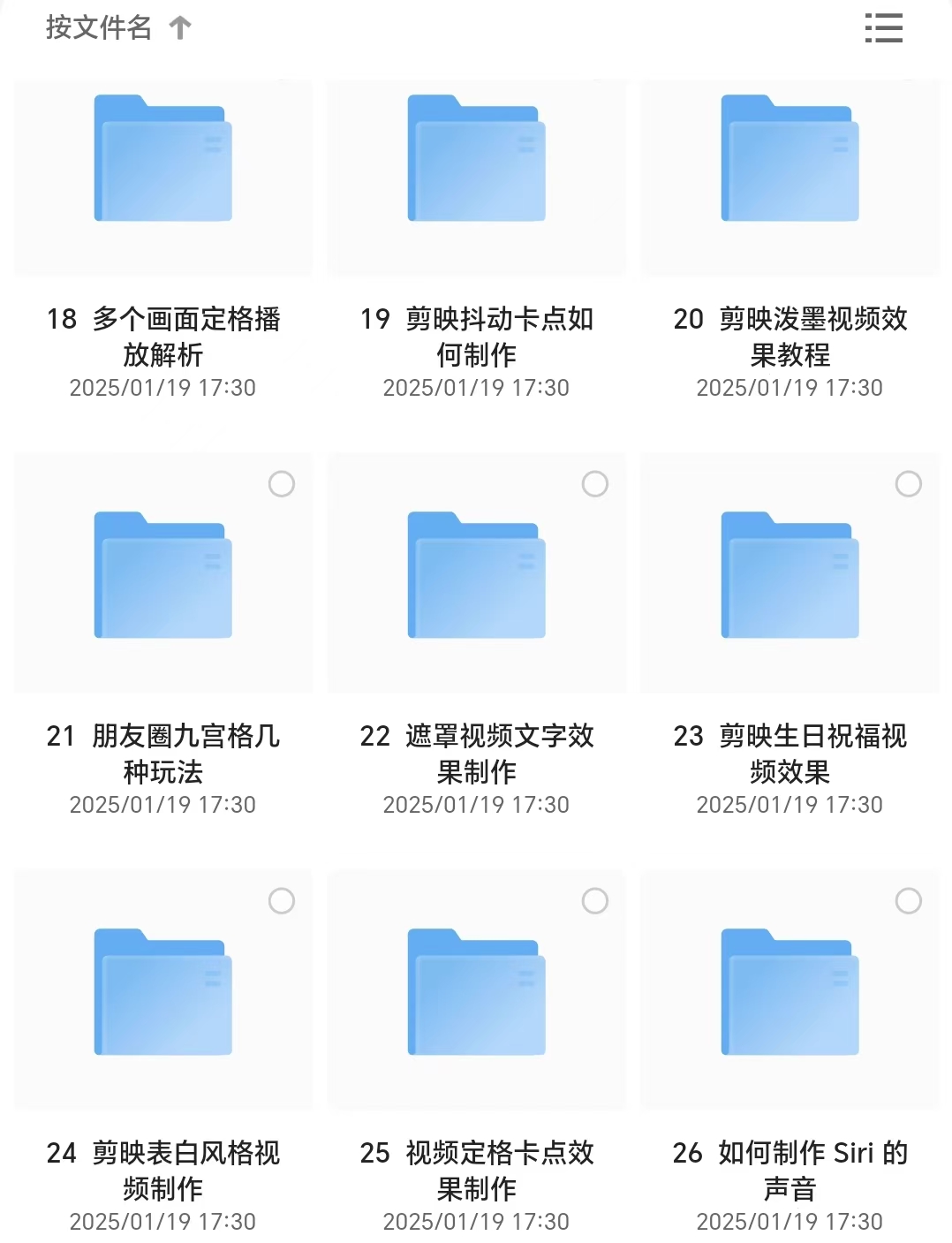Tick the circle on folder 26
Viewport: 952px width, 1243px height.
pyautogui.click(x=909, y=901)
